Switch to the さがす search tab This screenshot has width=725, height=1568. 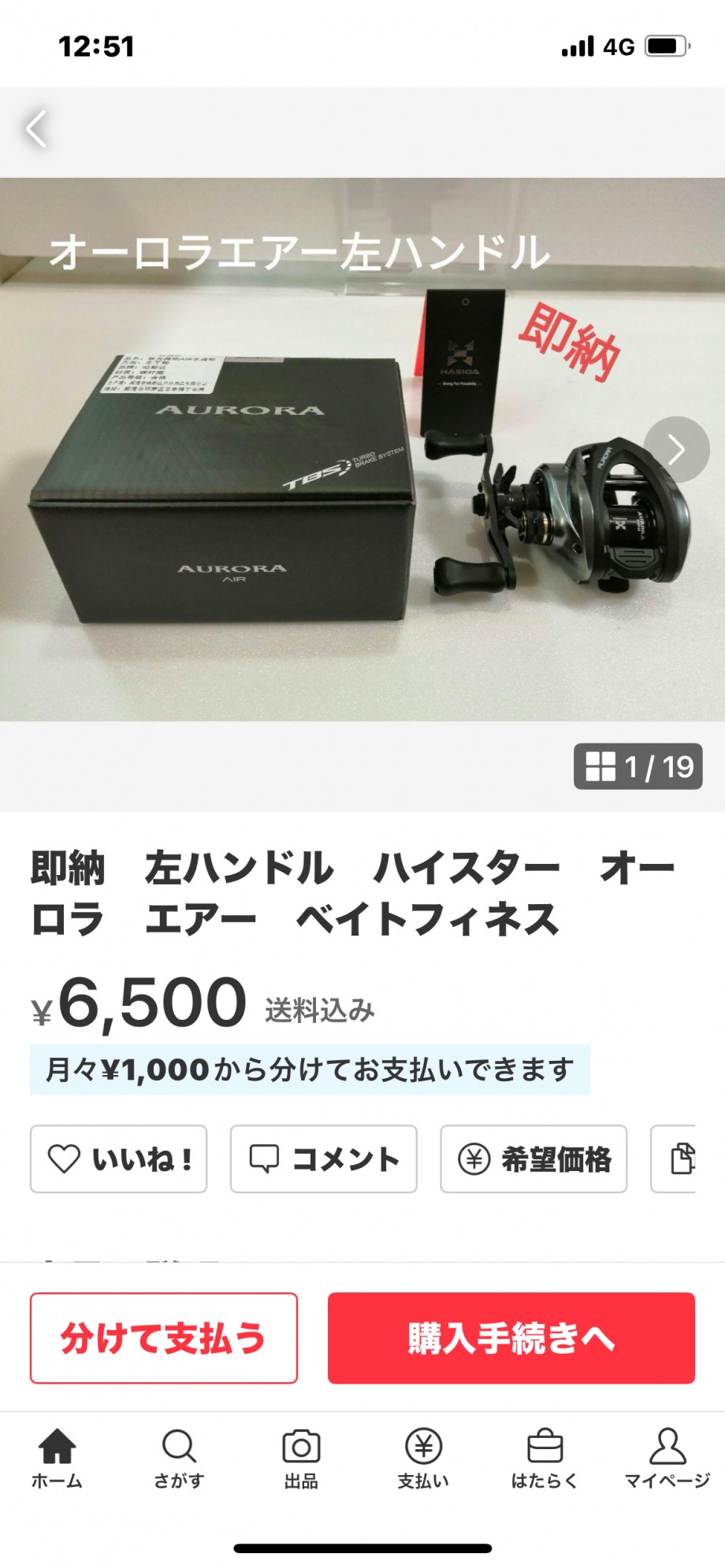[x=179, y=1459]
